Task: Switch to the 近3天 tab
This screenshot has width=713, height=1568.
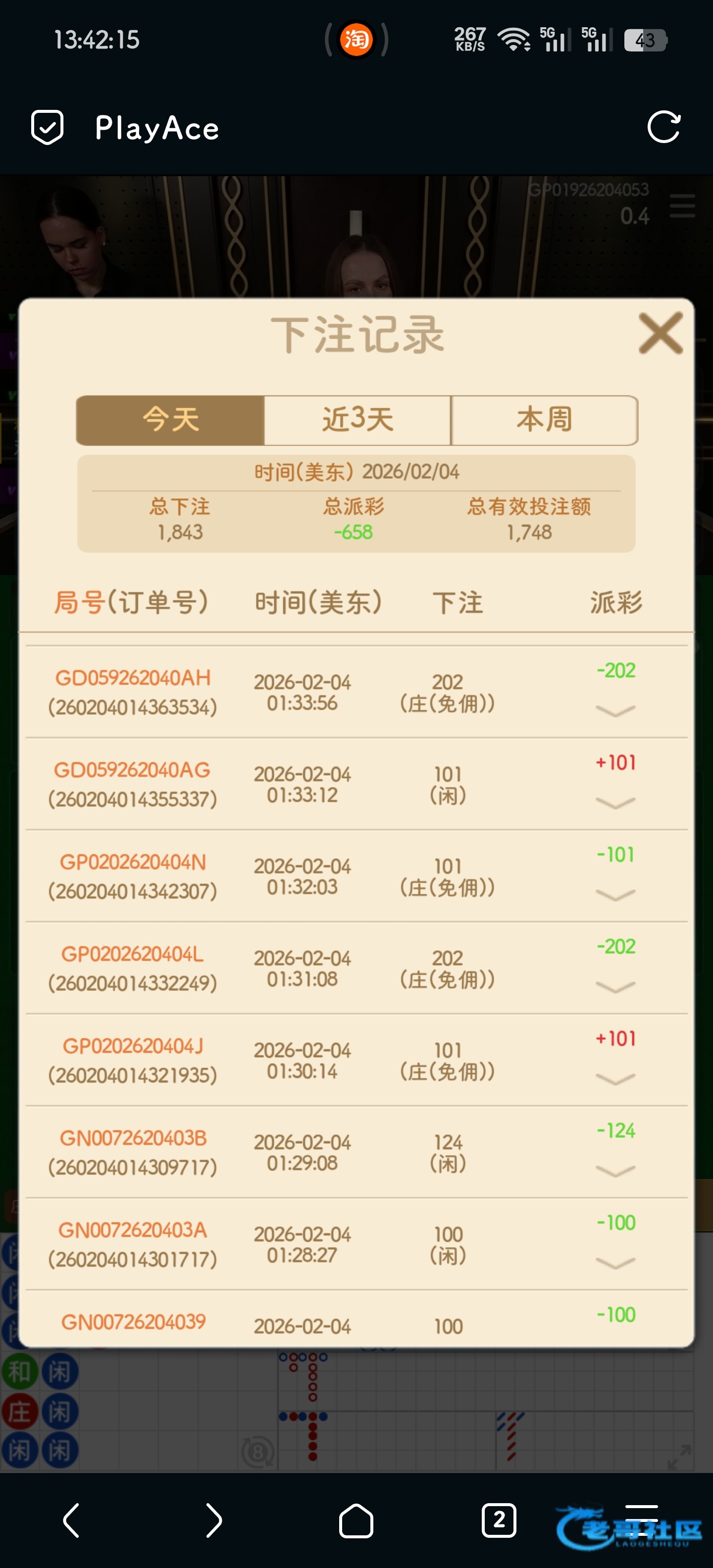Action: [x=357, y=420]
